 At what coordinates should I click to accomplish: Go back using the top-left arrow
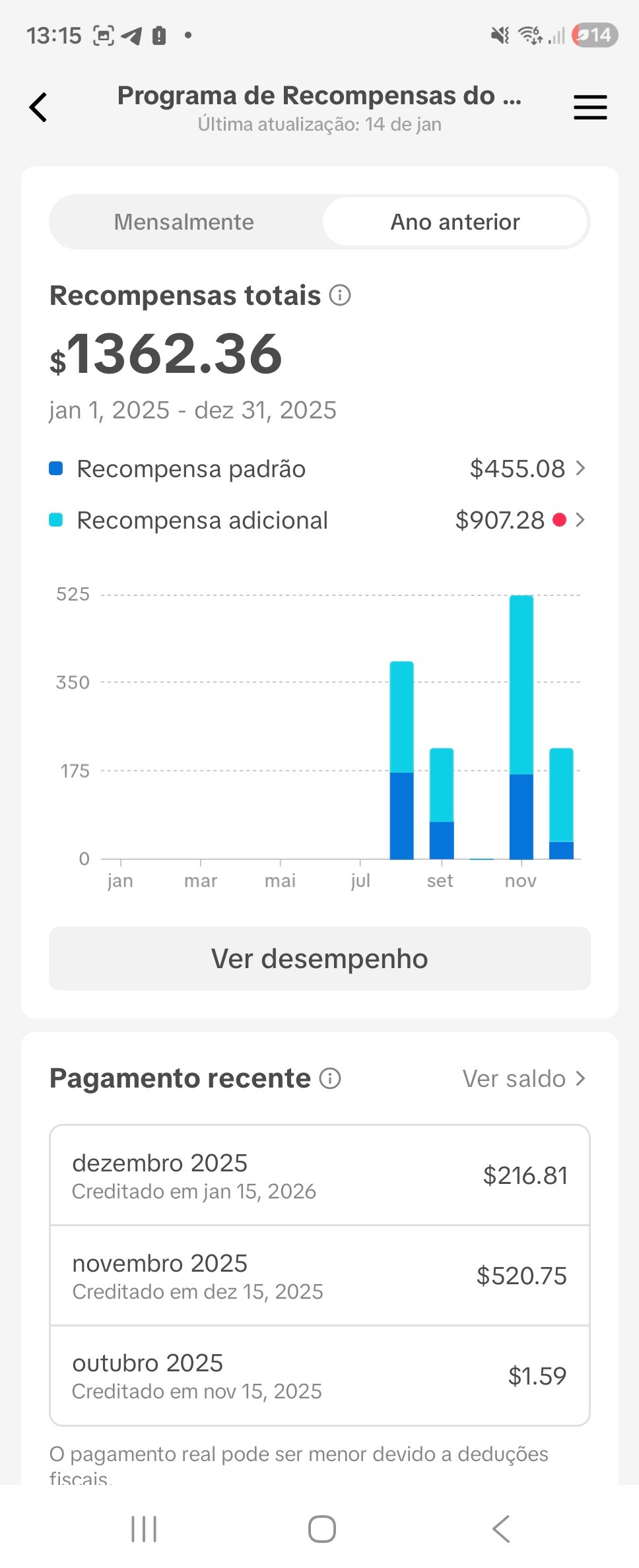click(38, 107)
